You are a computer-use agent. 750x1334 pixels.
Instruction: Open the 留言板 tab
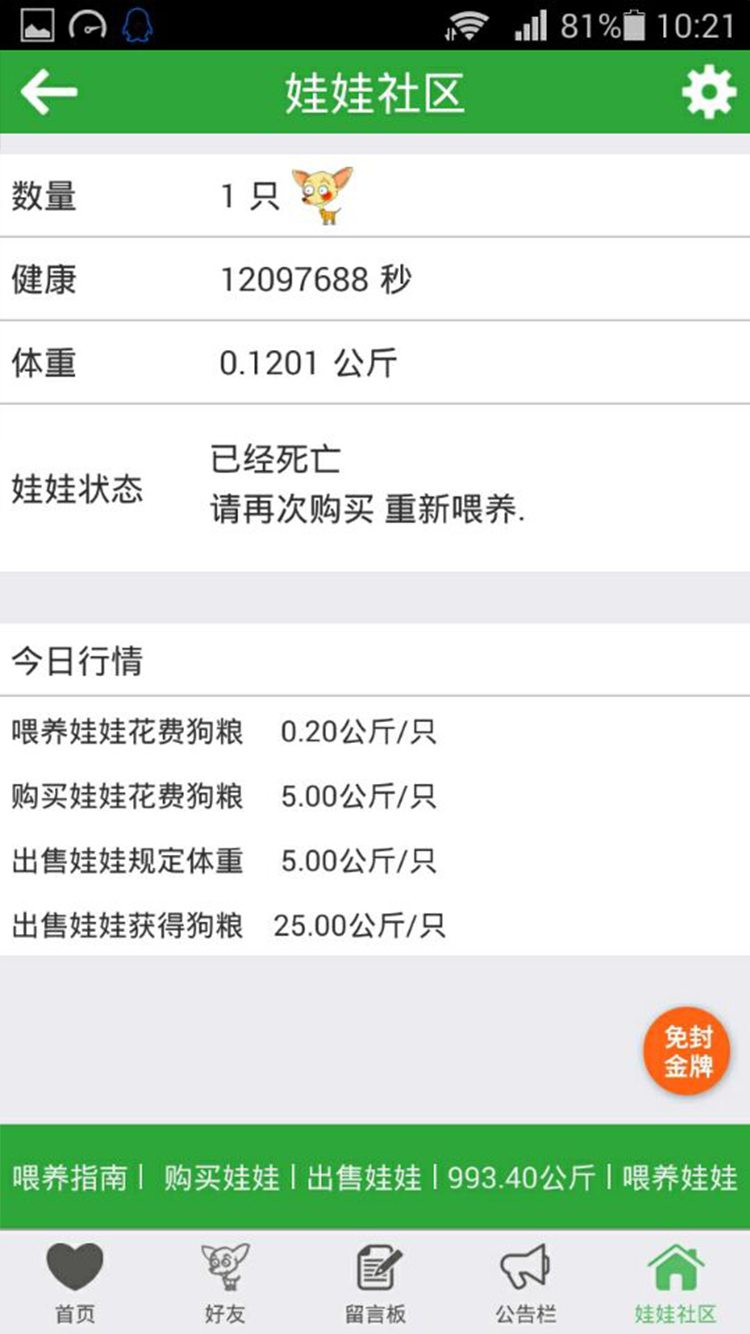tap(376, 1283)
